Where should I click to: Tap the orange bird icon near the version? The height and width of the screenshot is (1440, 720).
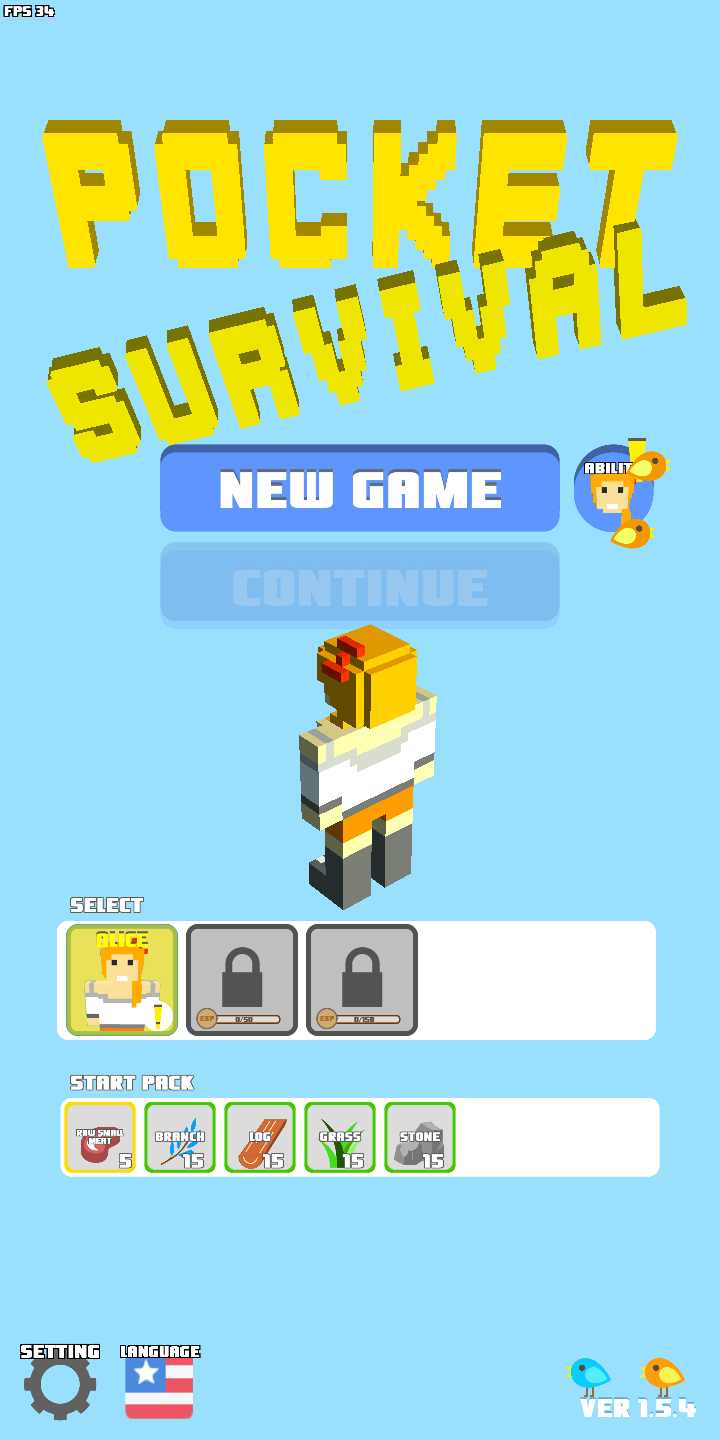tap(662, 1374)
